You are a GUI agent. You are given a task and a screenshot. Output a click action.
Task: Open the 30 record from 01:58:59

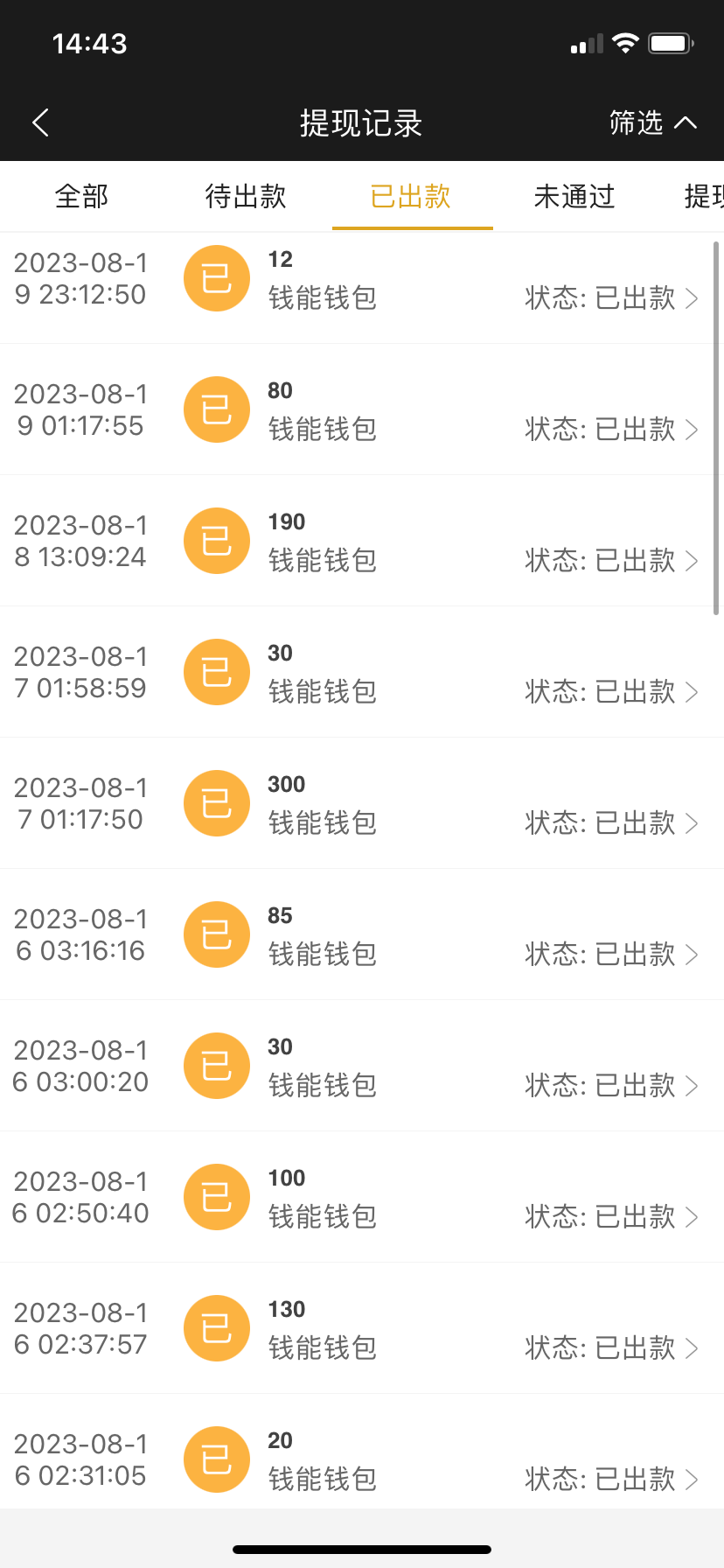pyautogui.click(x=362, y=673)
